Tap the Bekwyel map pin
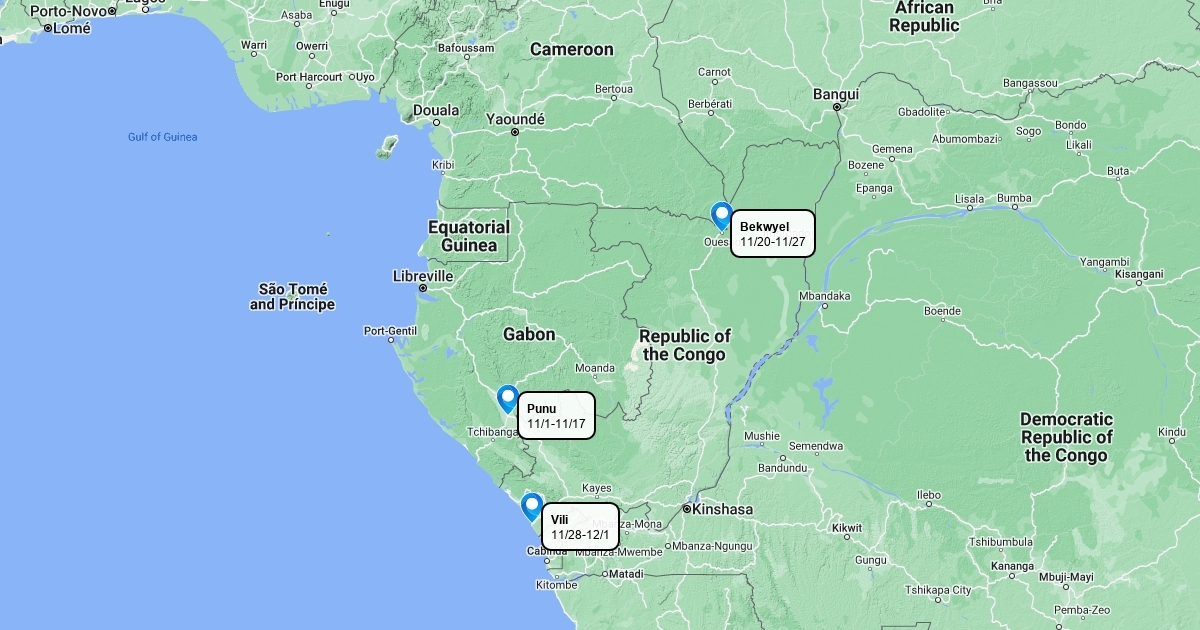 pyautogui.click(x=721, y=215)
